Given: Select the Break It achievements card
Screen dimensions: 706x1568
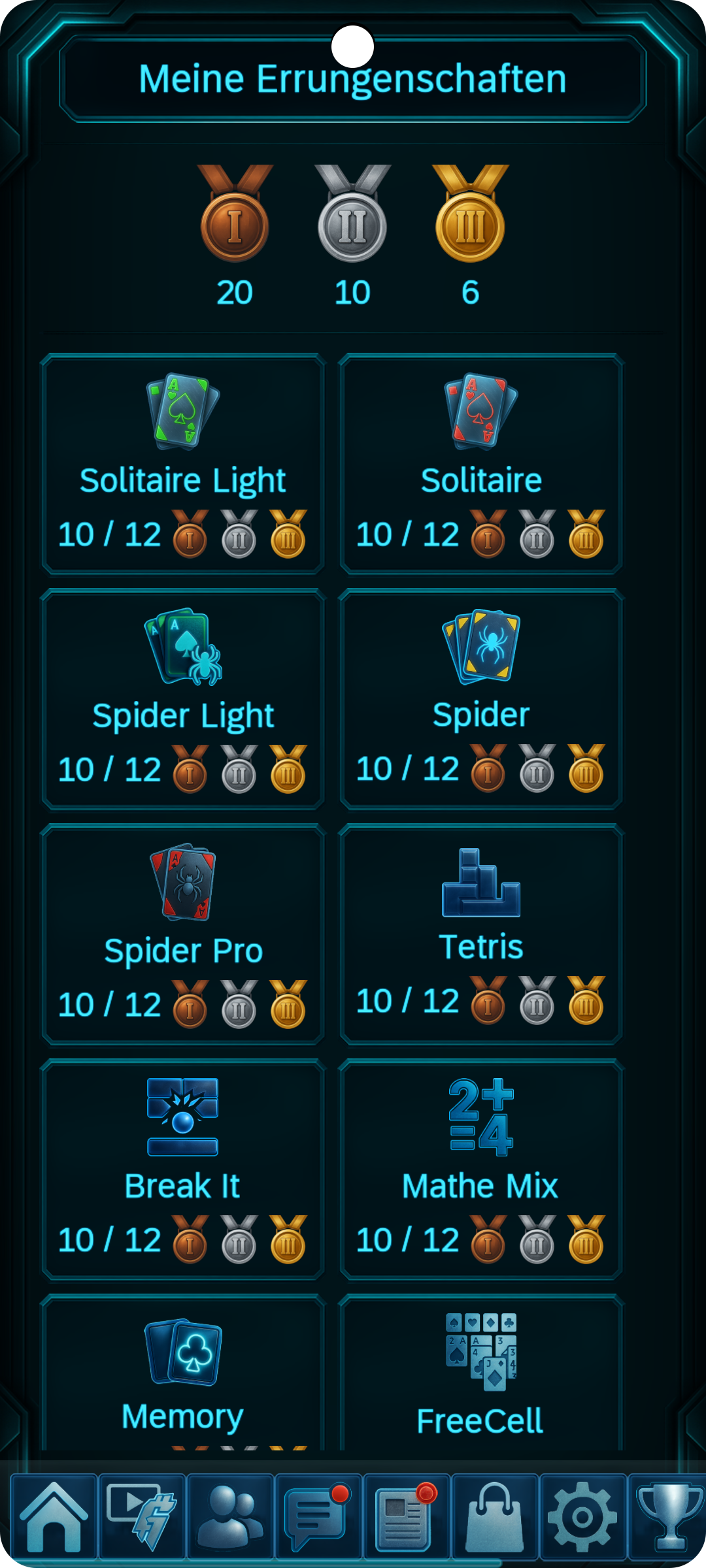Looking at the screenshot, I should pyautogui.click(x=183, y=1169).
